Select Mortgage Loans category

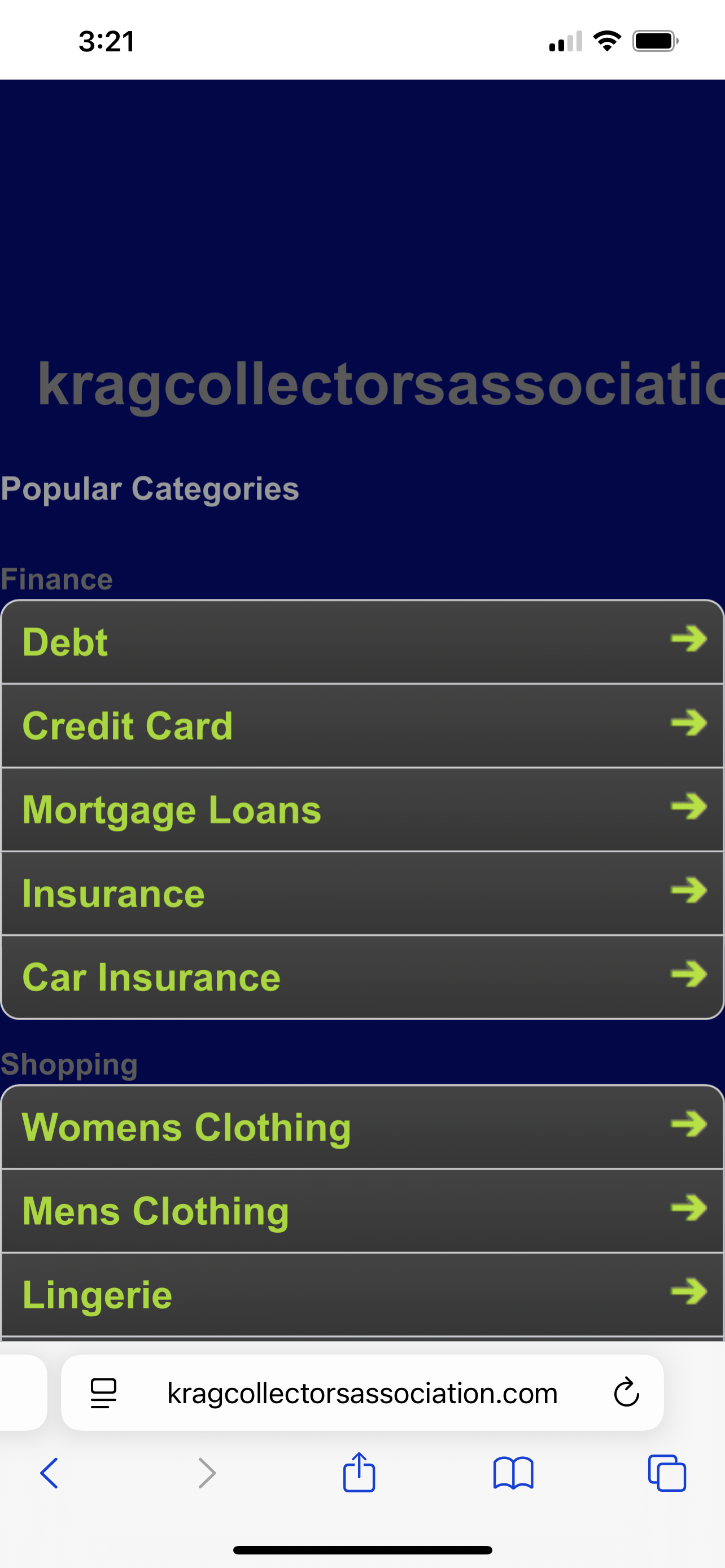click(362, 809)
